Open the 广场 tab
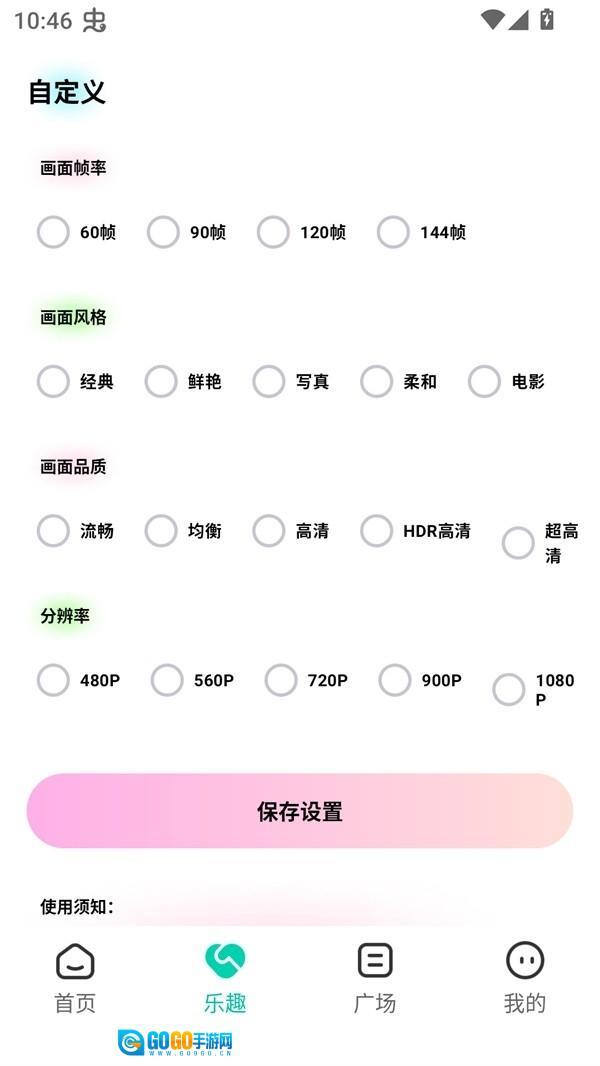Viewport: 600px width, 1066px height. 375,978
